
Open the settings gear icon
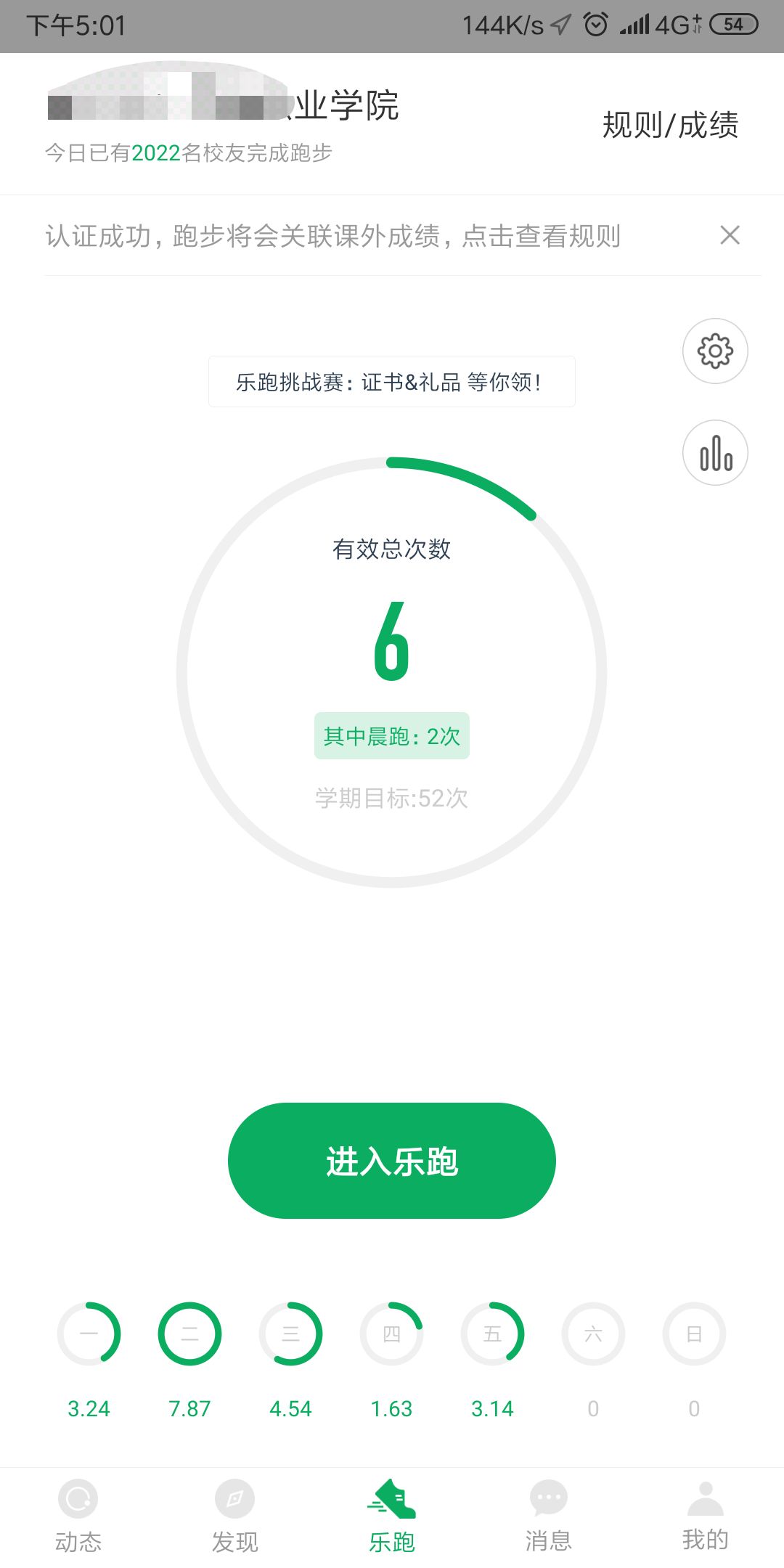(x=715, y=351)
